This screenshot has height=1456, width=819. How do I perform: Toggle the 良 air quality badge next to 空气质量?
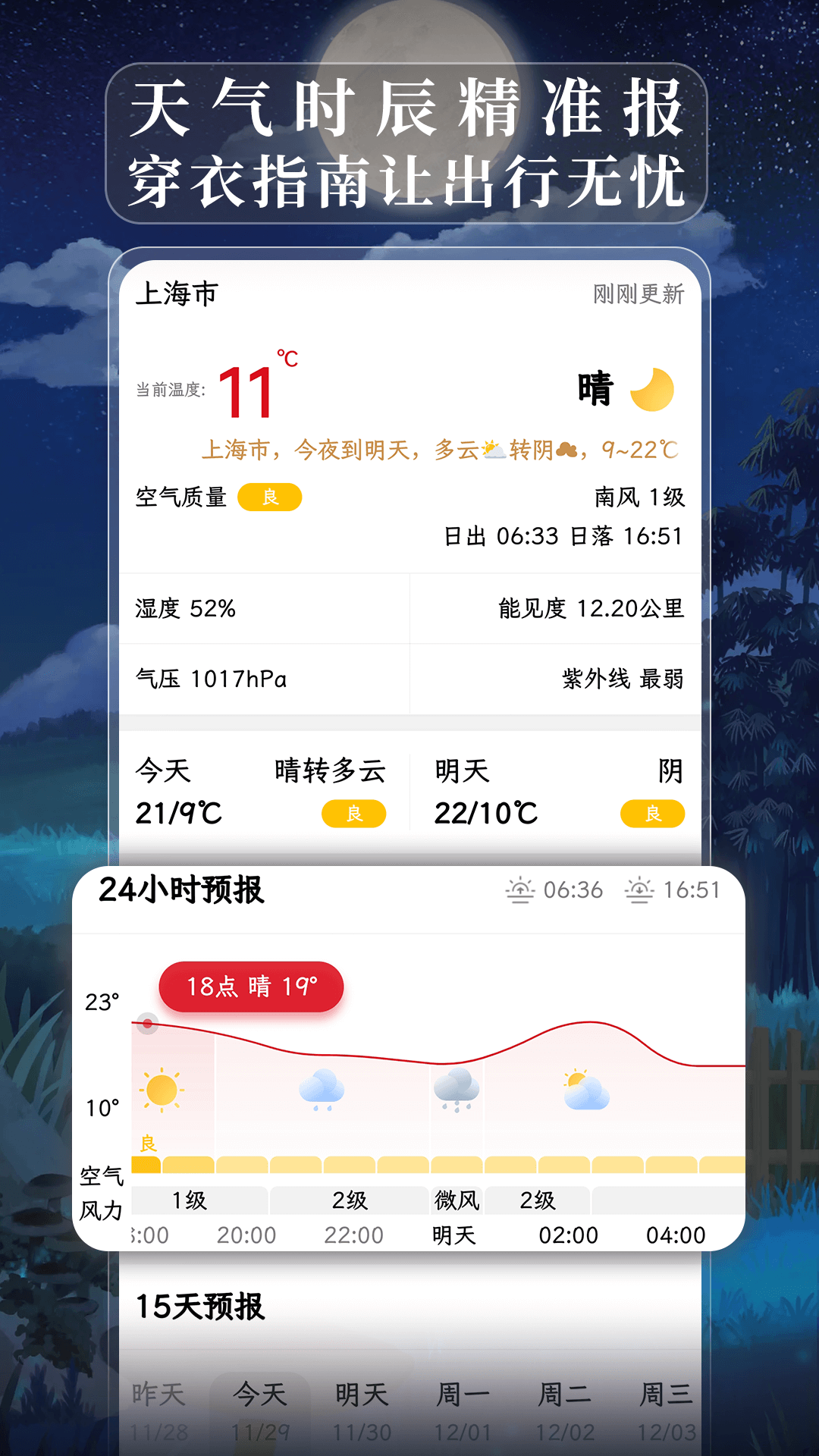271,496
